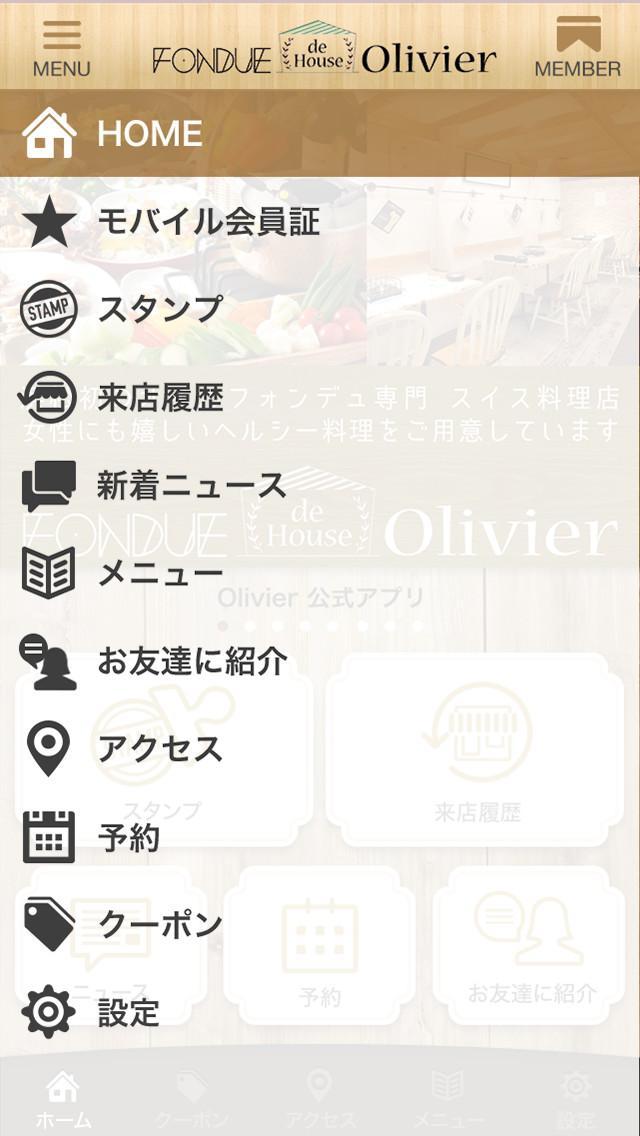Screen dimensions: 640x1136
Task: Open モバイル会員証 membership card
Action: point(207,221)
